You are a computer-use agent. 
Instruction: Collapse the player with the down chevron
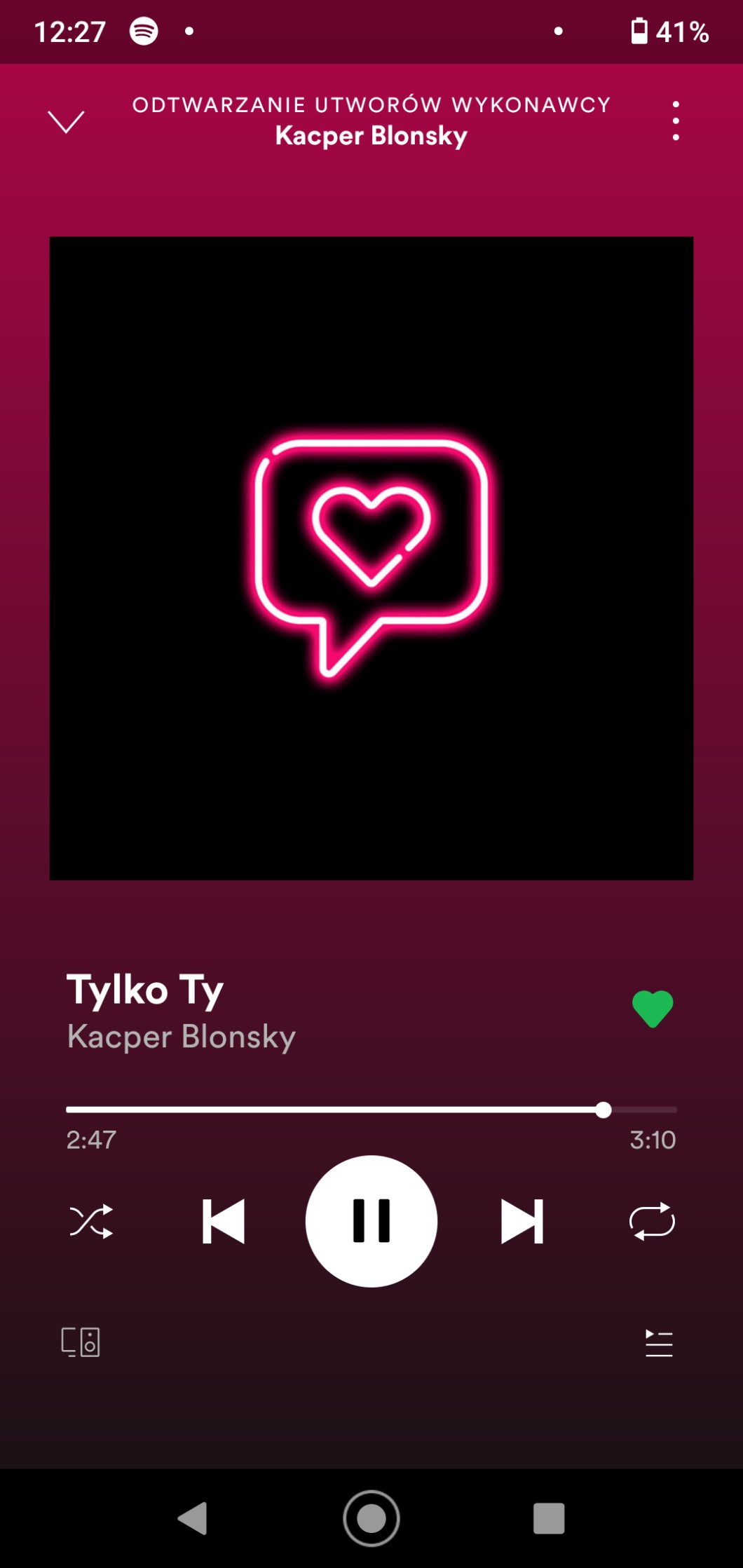tap(66, 121)
